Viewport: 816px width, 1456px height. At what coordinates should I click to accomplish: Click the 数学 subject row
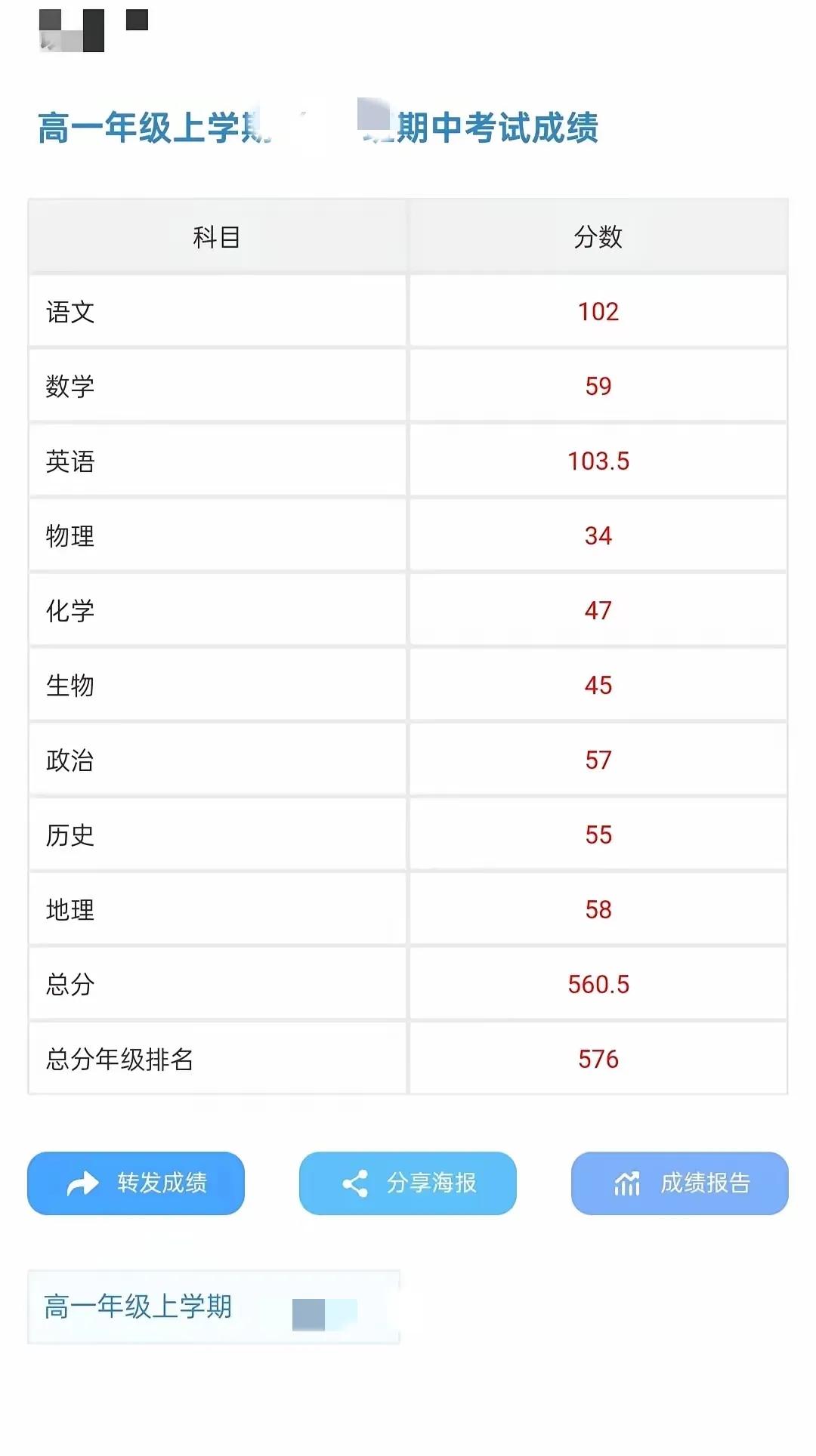pos(218,386)
